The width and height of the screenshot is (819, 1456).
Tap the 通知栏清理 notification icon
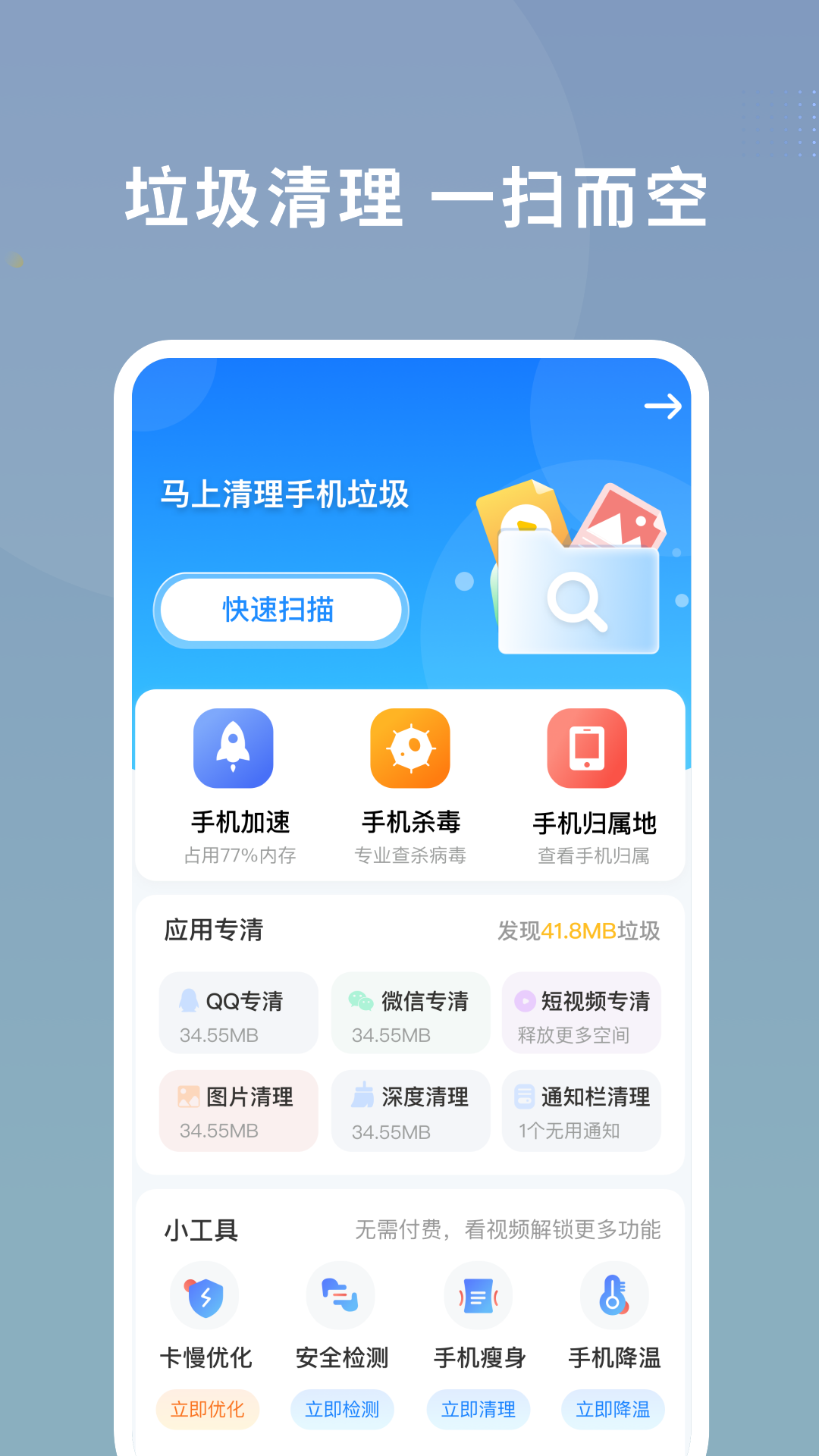pos(525,1098)
